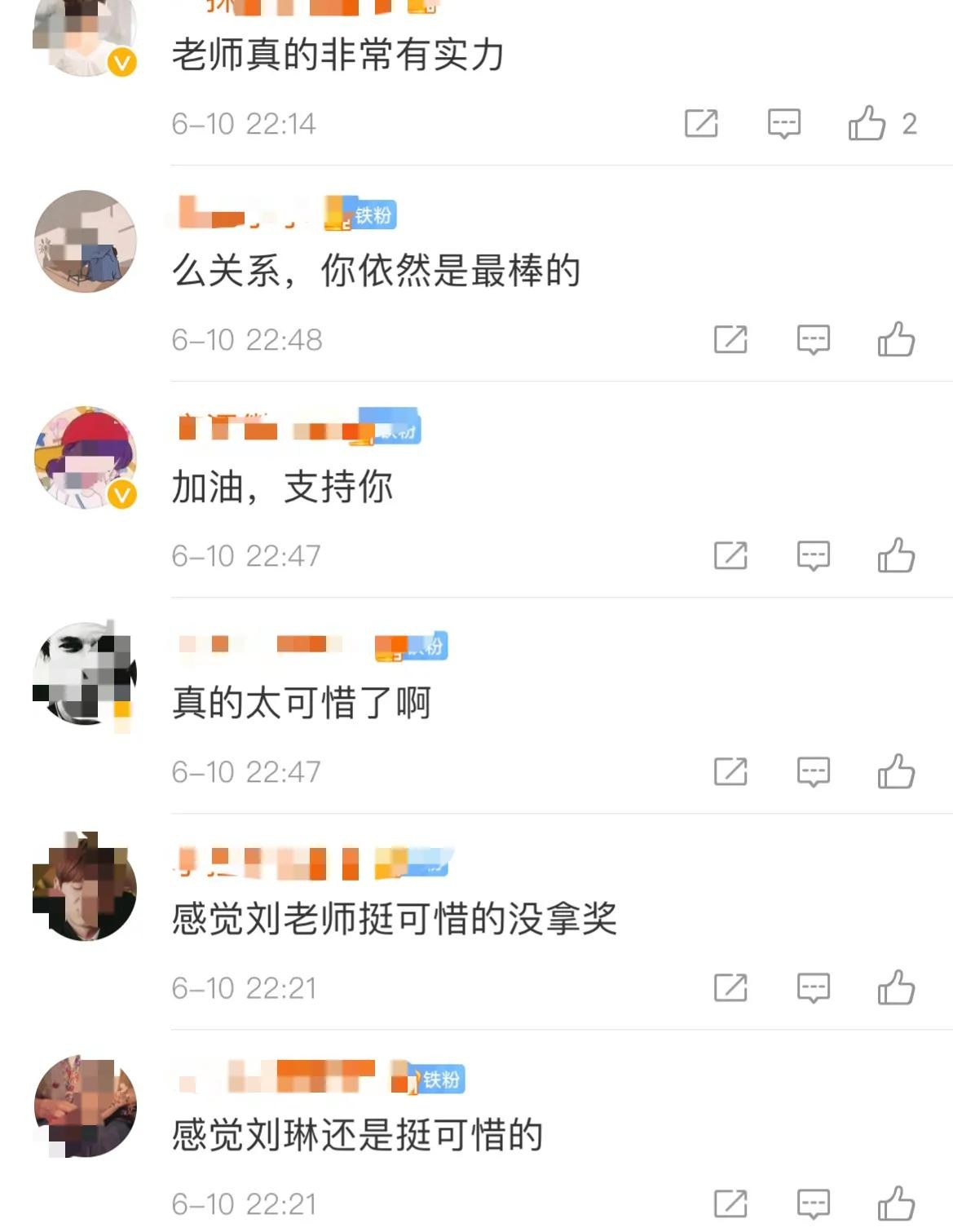Like the comment 感觉刘琳还是挺可惜的
Screen dimensions: 953x1232
[896, 1203]
